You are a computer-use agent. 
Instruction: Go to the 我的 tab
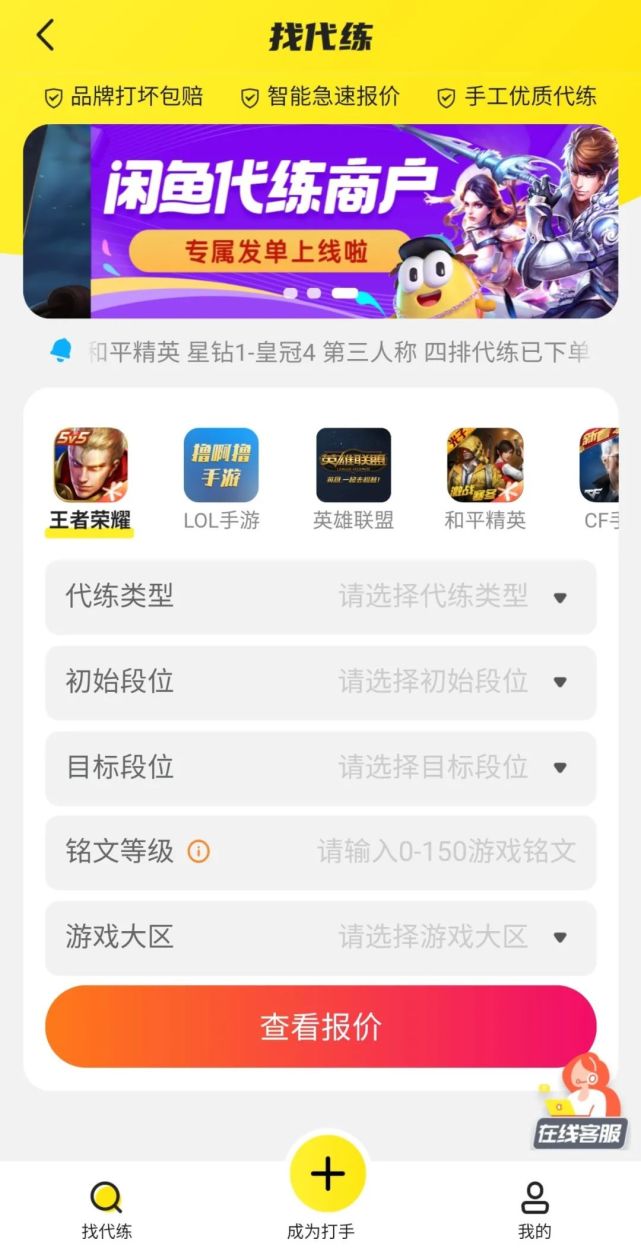[535, 1208]
